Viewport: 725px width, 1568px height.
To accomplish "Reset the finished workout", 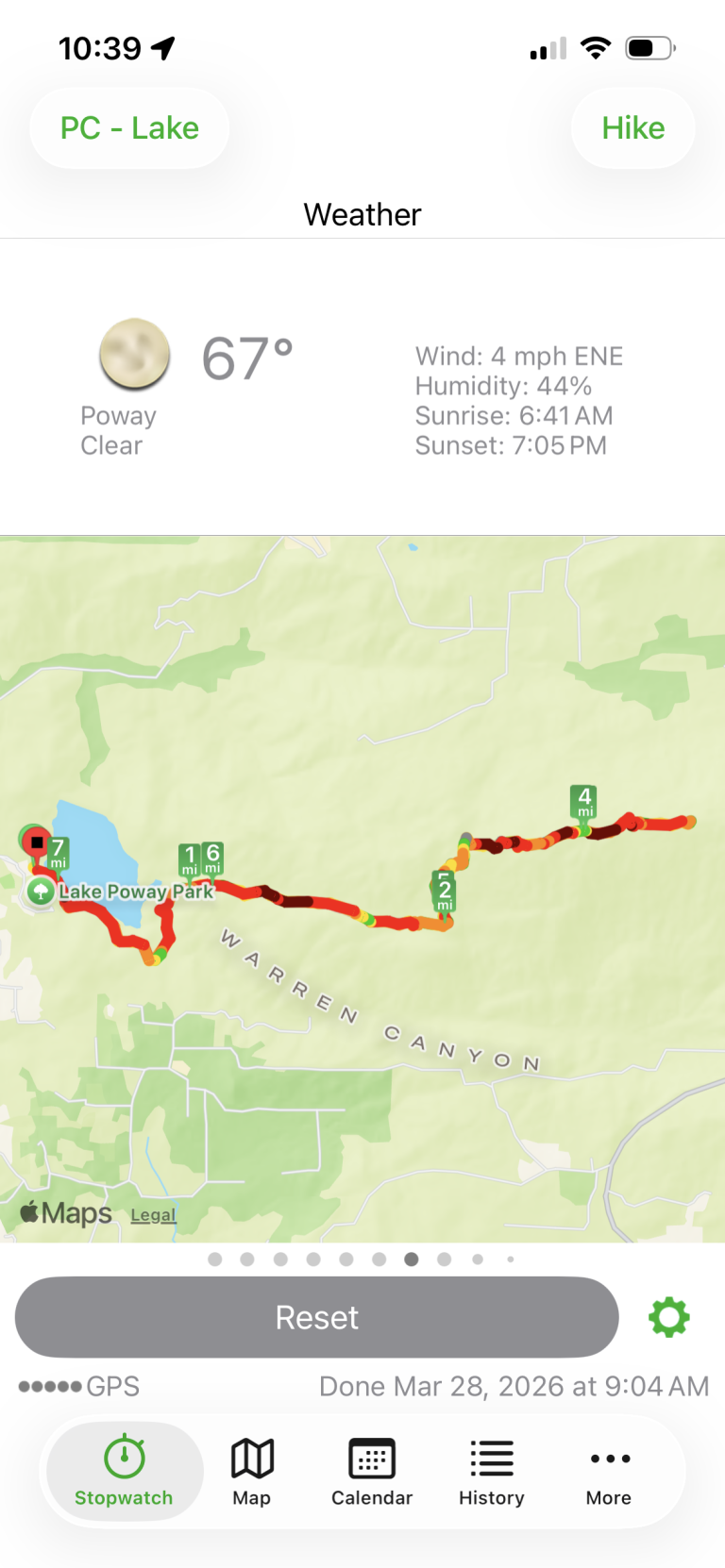I will 317,1317.
